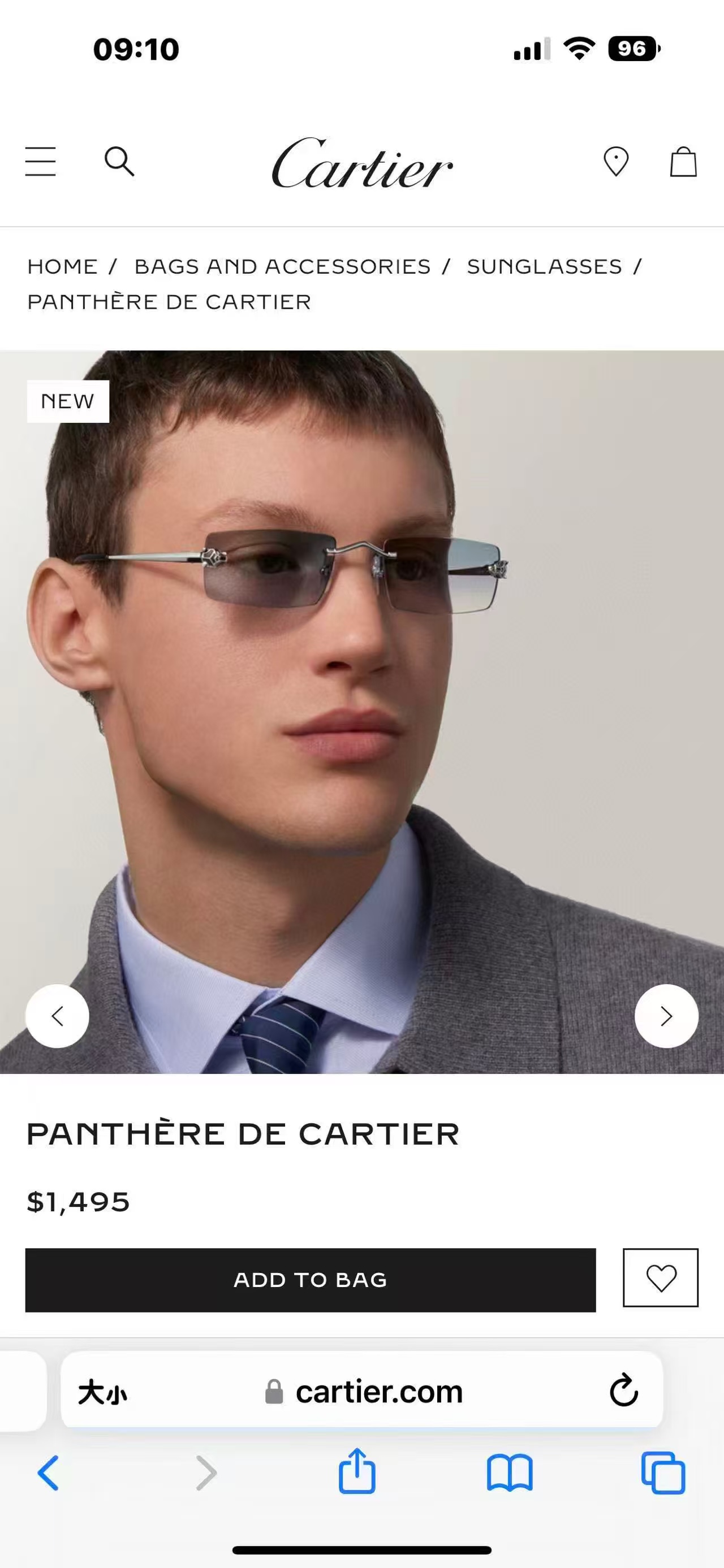
Task: Open Safari bookmarks
Action: pyautogui.click(x=510, y=1473)
